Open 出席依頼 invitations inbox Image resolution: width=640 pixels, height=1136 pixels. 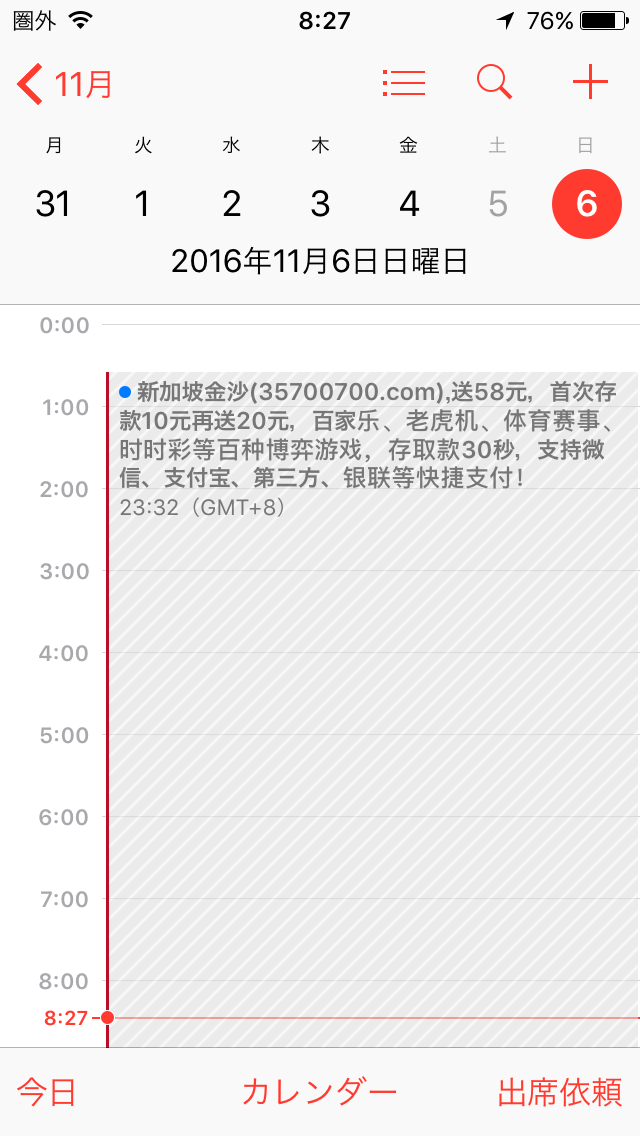(560, 1092)
